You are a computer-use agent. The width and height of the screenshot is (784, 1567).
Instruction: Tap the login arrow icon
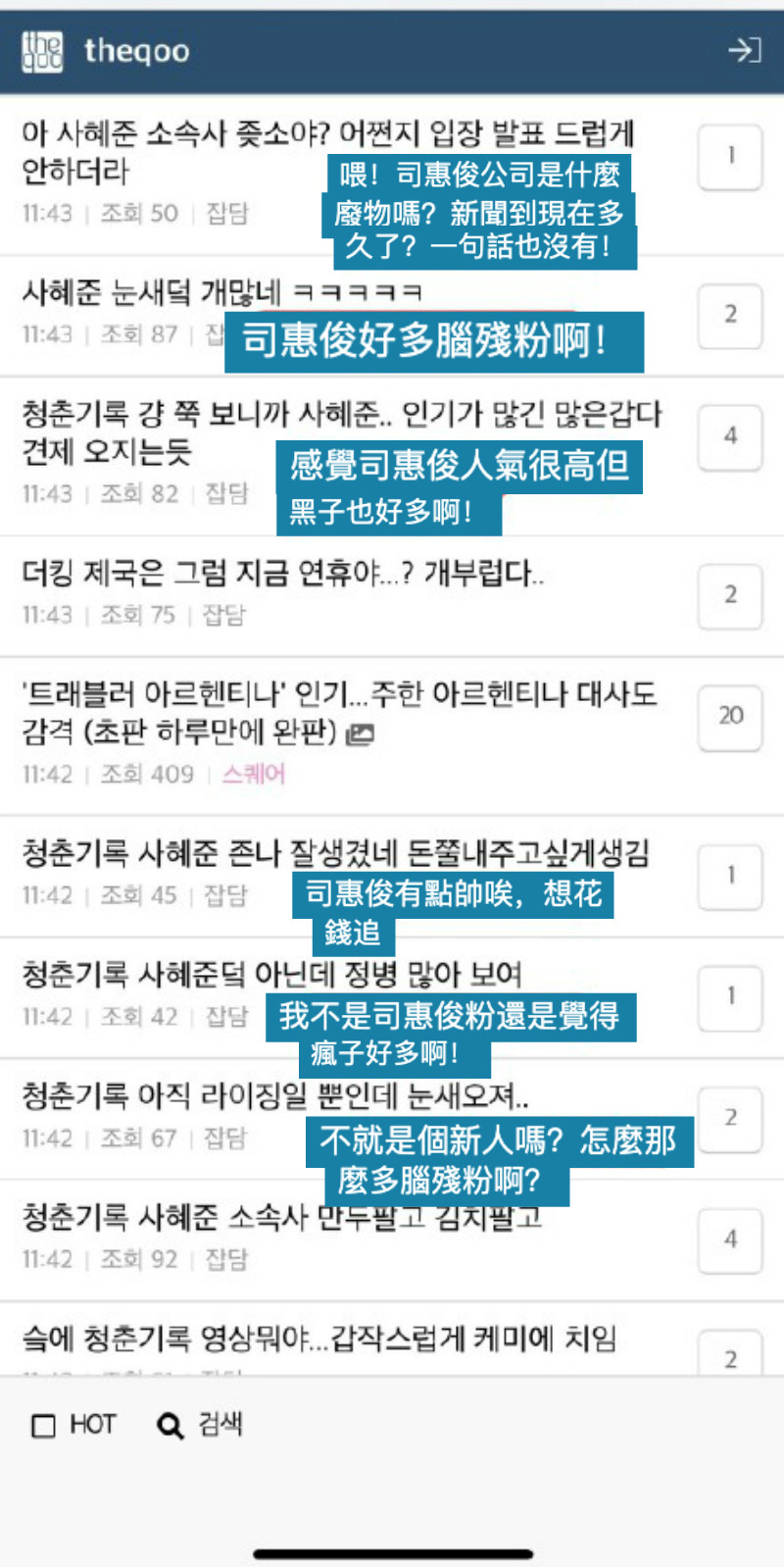coord(745,50)
